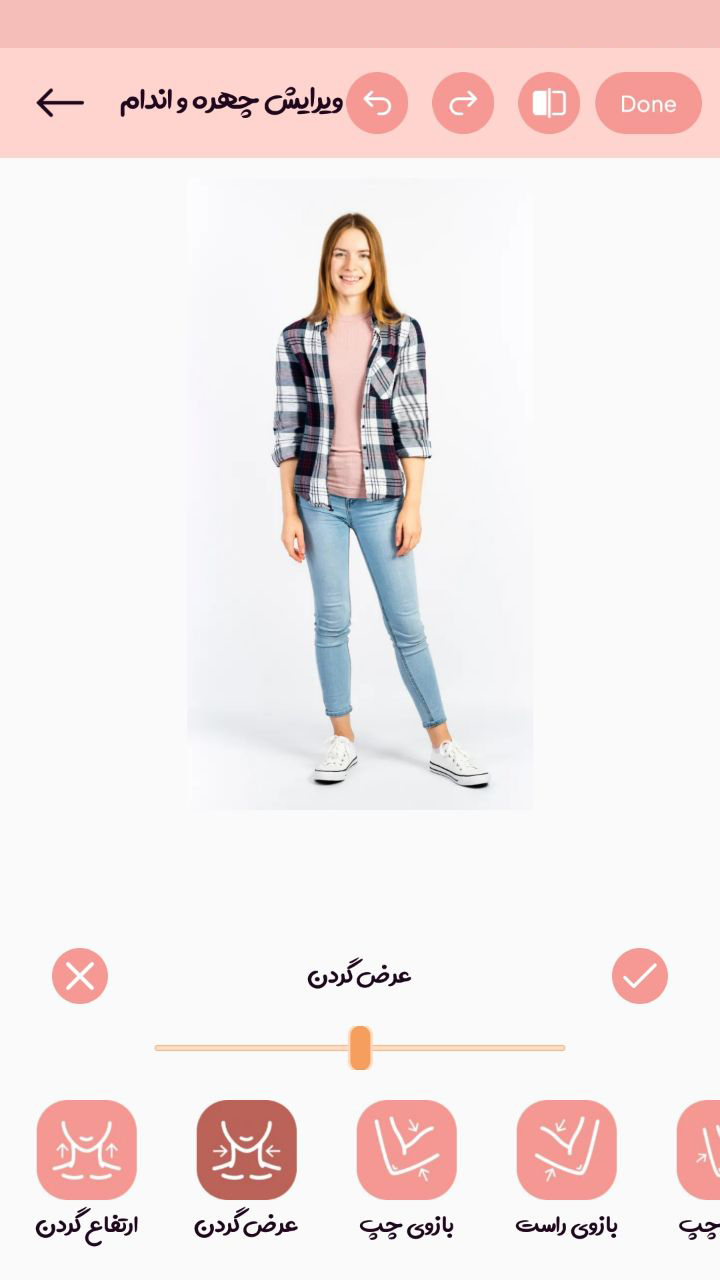The height and width of the screenshot is (1280, 720).
Task: Cancel the neck width adjustment
Action: [80, 976]
